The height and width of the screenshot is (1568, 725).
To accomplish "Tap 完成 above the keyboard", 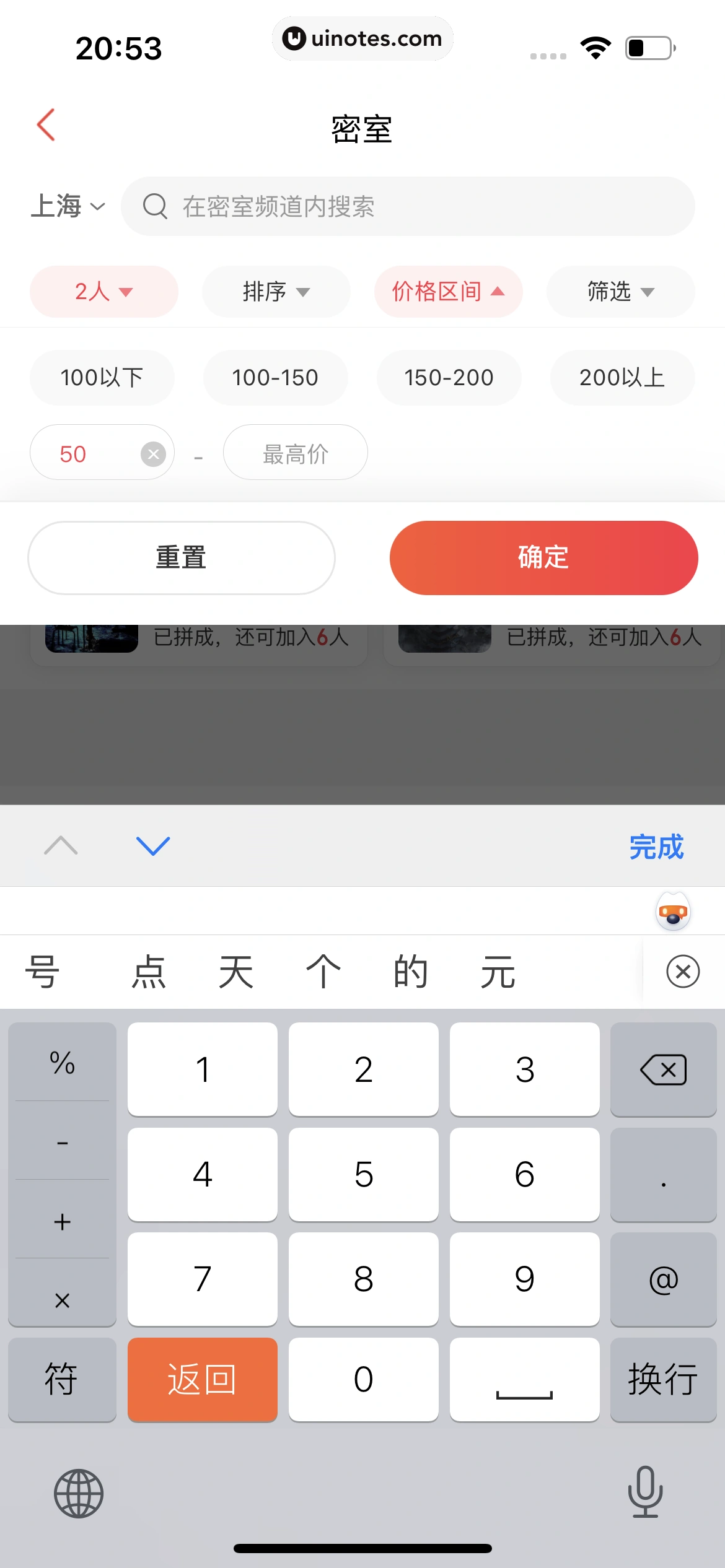I will 656,847.
